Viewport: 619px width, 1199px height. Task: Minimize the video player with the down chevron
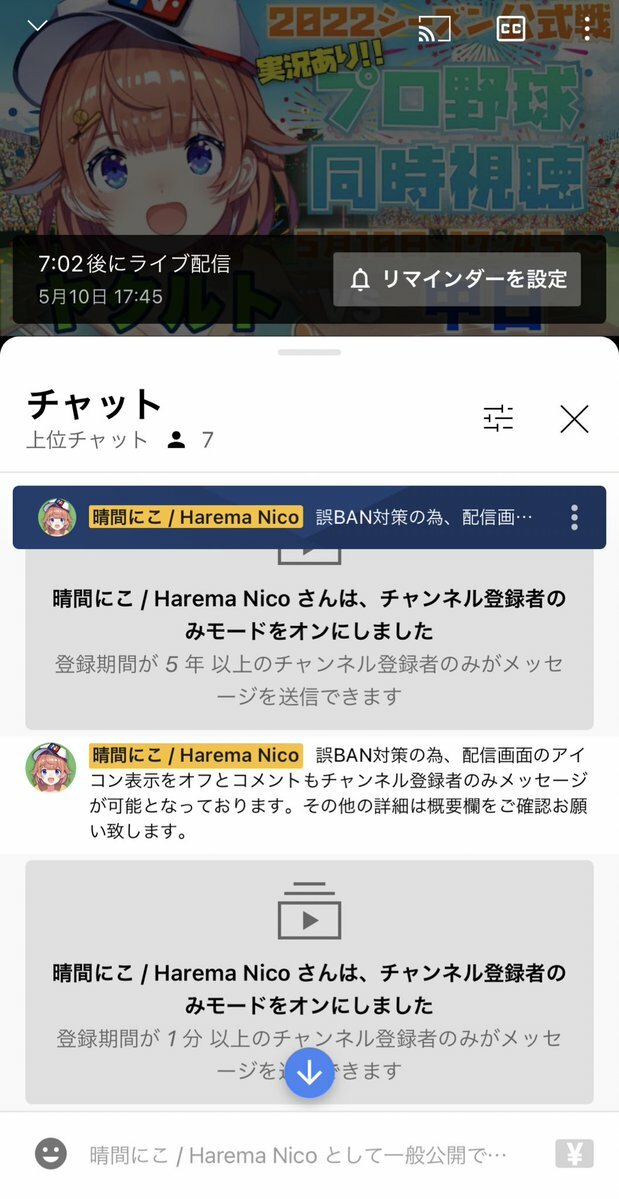pos(38,26)
